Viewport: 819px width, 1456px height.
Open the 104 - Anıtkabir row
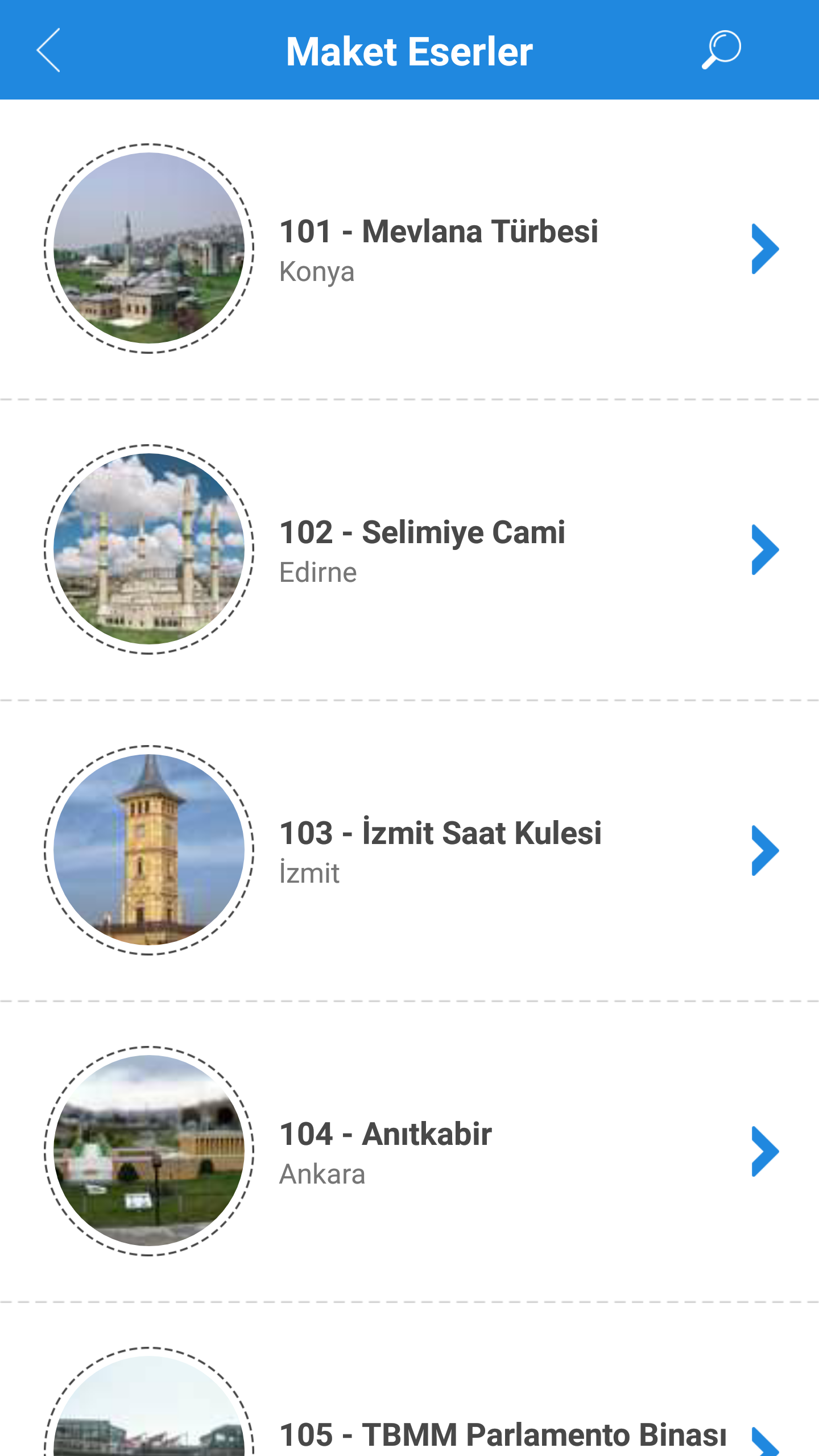coord(386,1151)
